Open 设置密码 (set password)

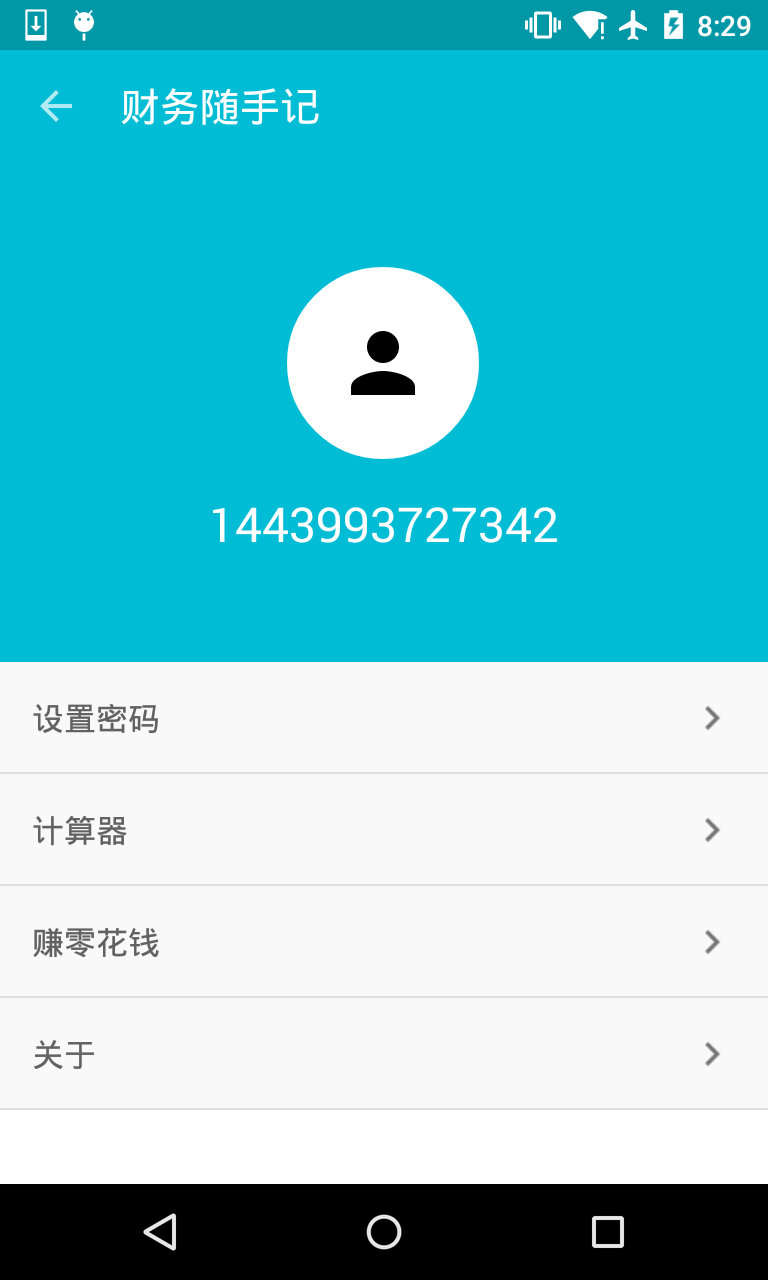click(x=384, y=718)
